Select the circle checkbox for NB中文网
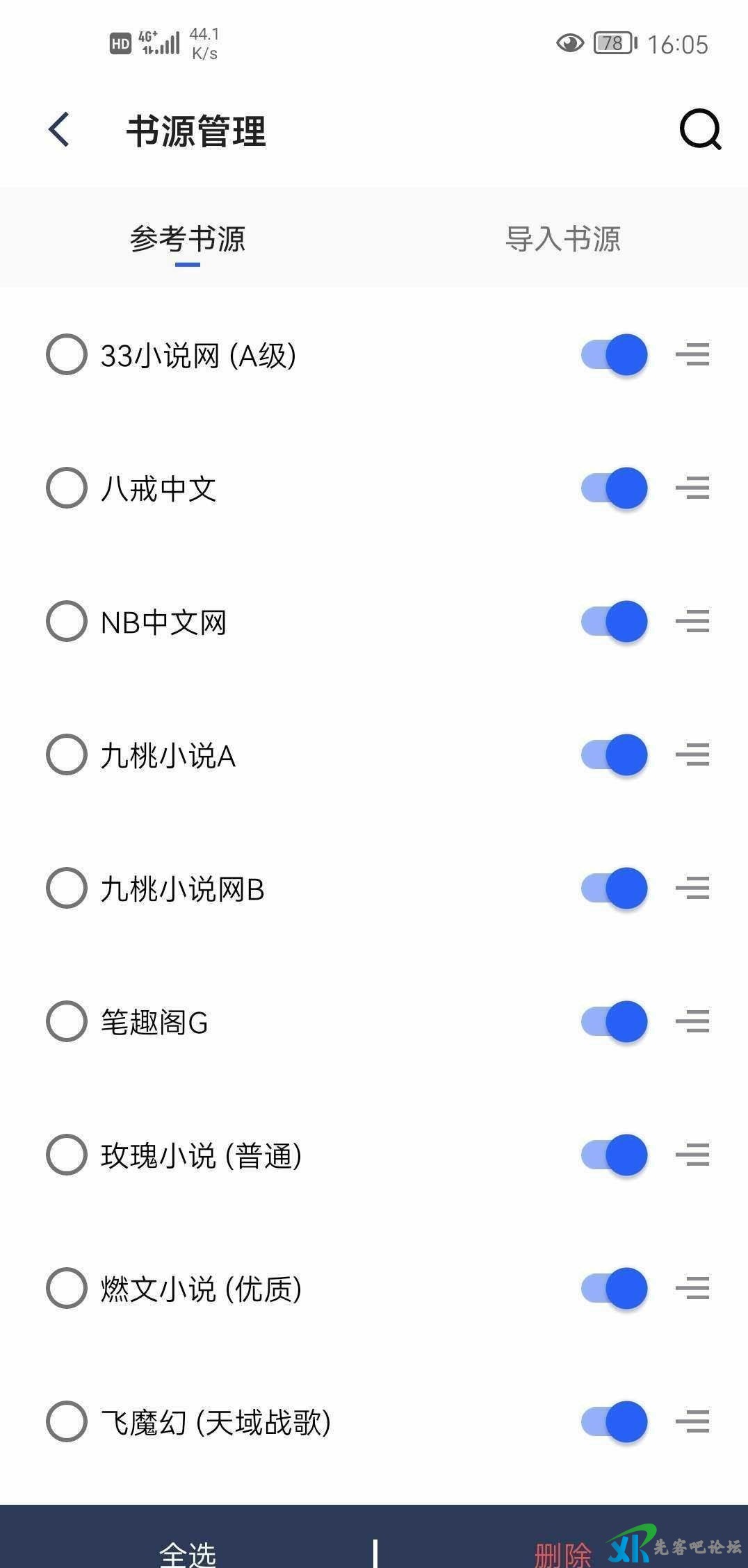 pos(66,622)
